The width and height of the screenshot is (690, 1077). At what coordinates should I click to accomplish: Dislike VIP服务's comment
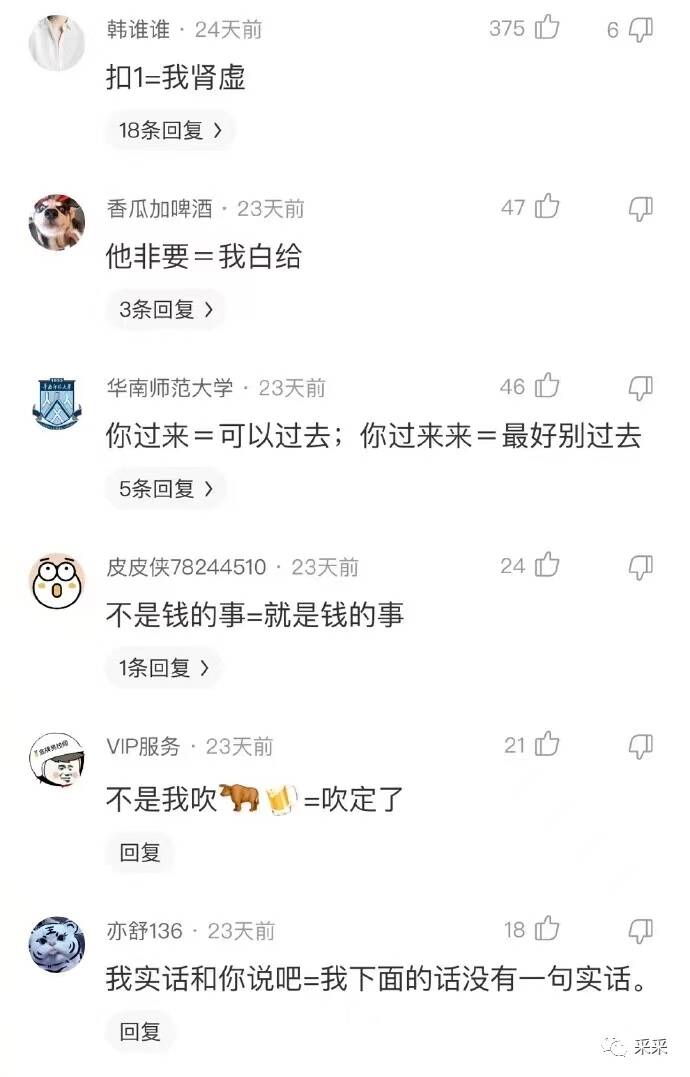[640, 746]
